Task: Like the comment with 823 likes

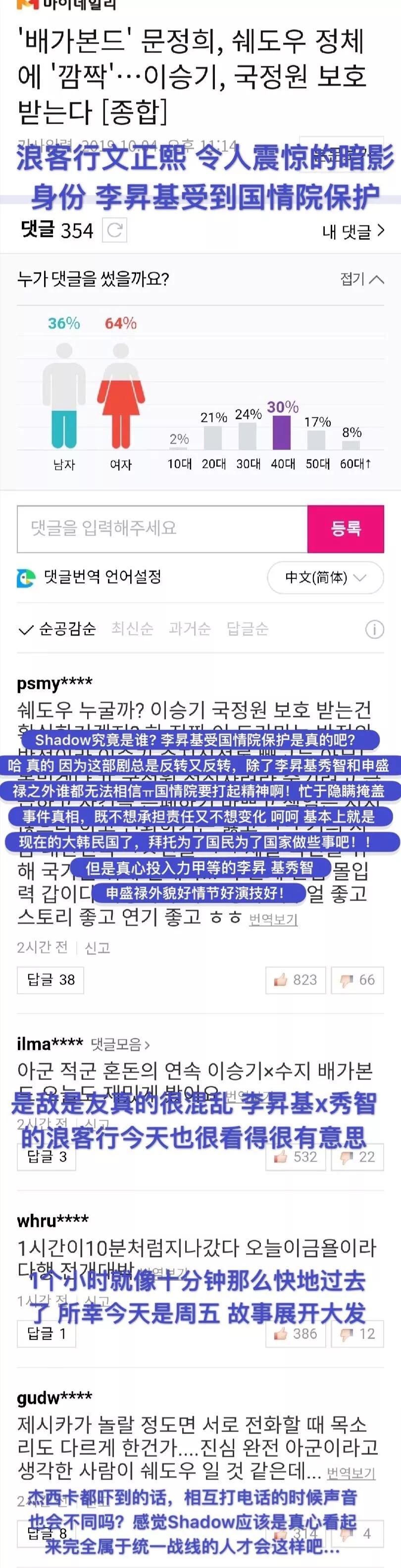Action: (x=296, y=980)
